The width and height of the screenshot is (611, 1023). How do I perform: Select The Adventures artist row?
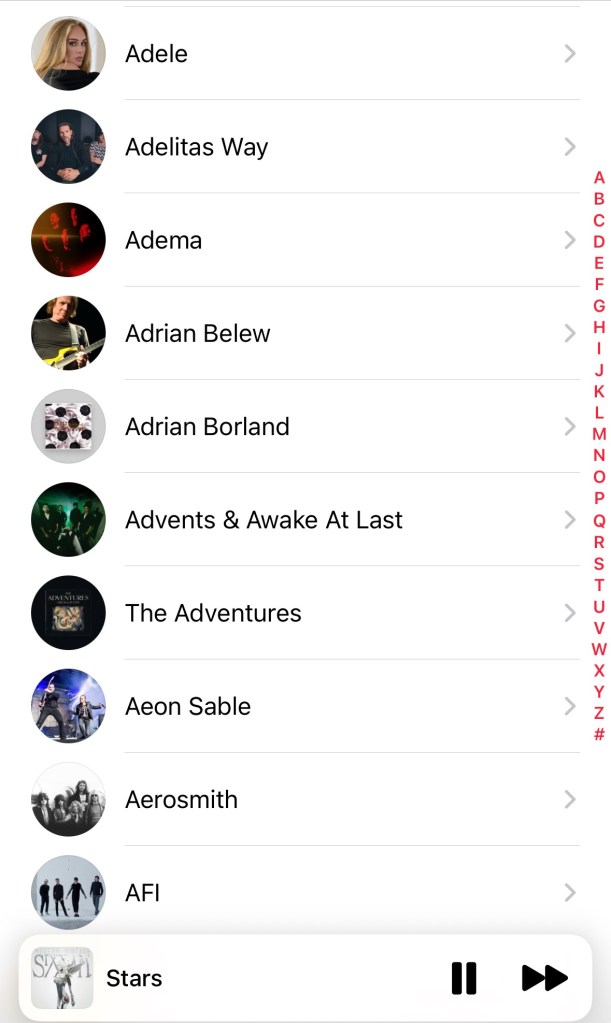click(300, 613)
